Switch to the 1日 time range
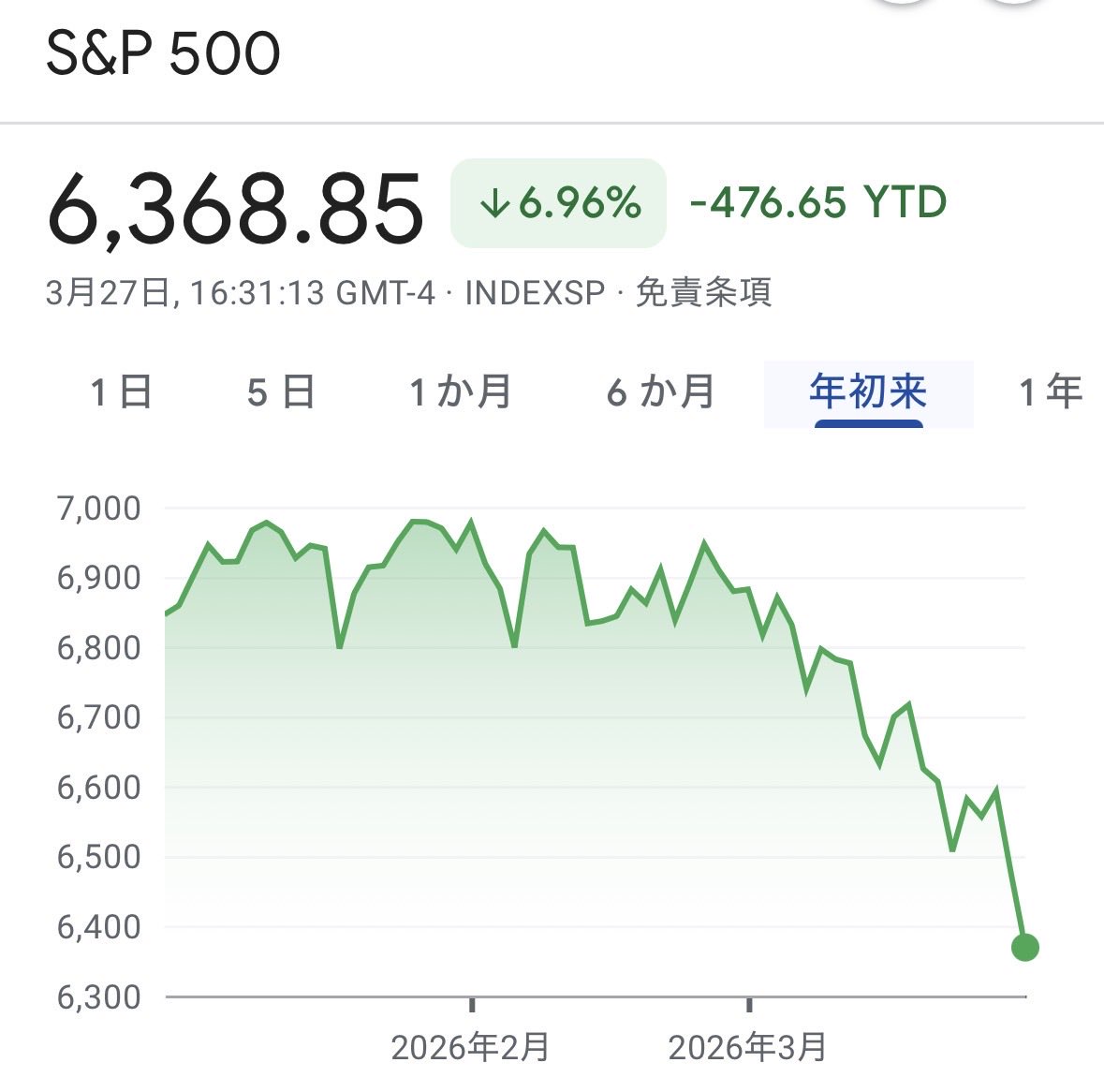The width and height of the screenshot is (1104, 1092). pyautogui.click(x=122, y=391)
